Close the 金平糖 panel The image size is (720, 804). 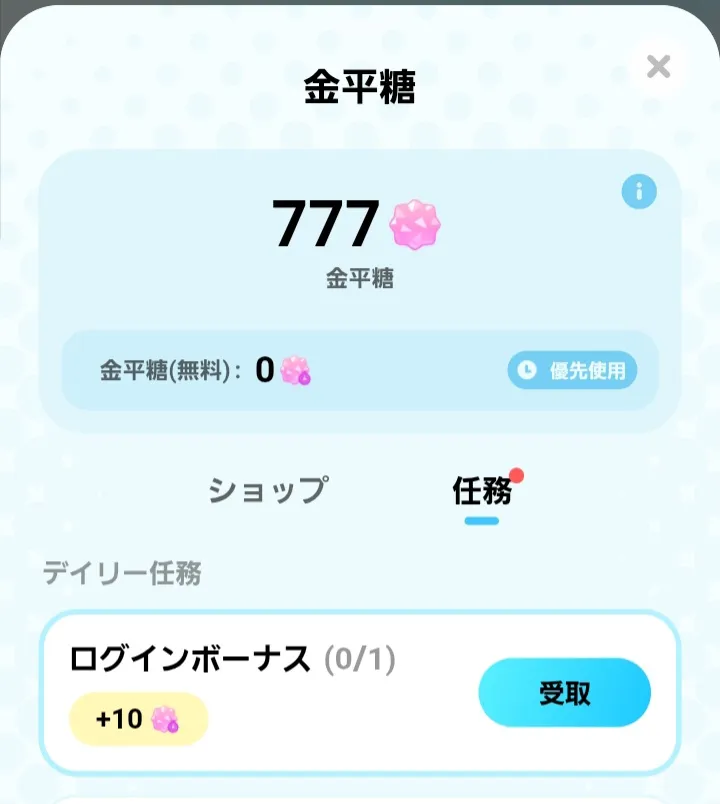pos(658,67)
